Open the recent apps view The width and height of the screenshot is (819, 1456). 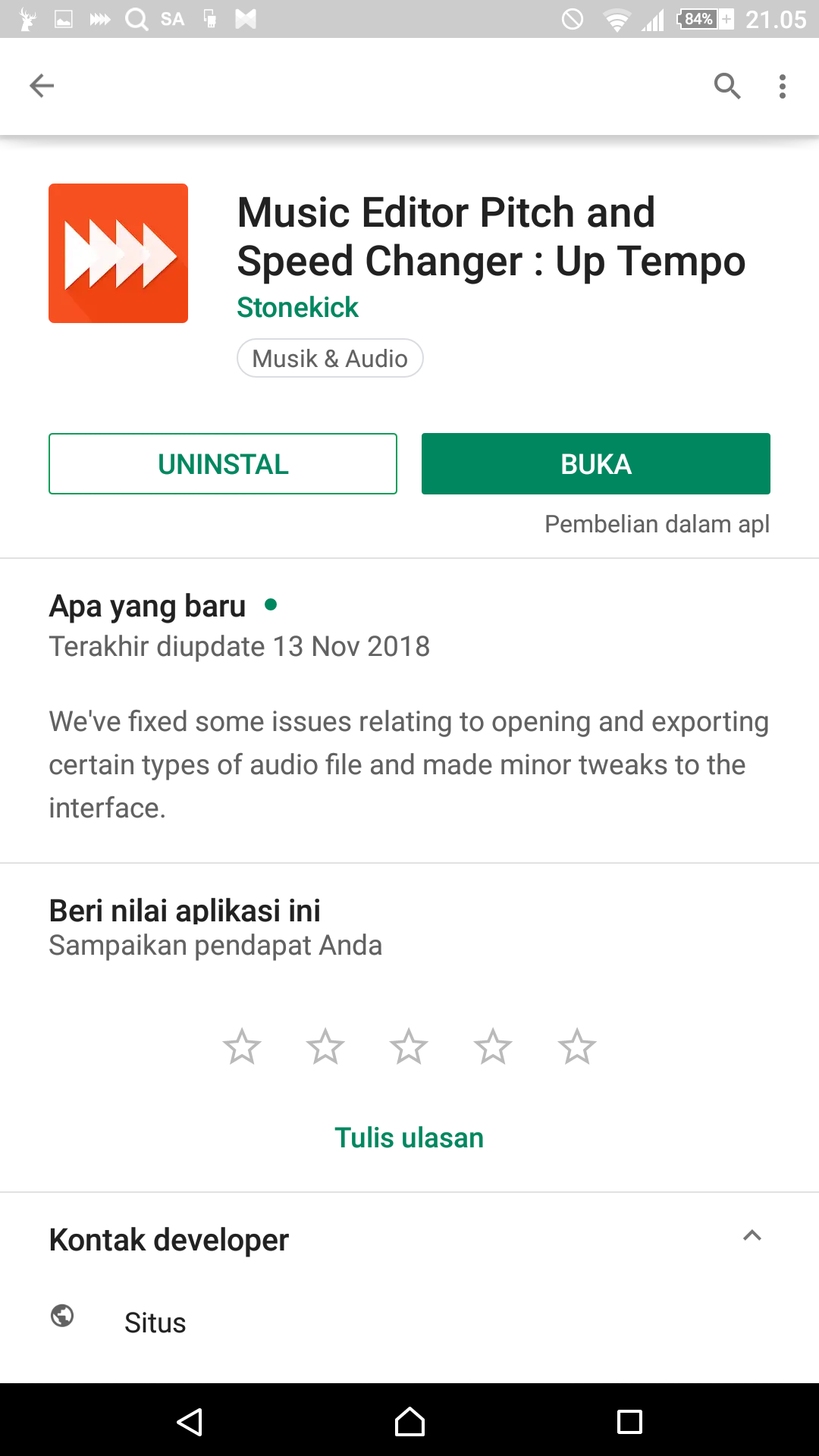pyautogui.click(x=629, y=1422)
